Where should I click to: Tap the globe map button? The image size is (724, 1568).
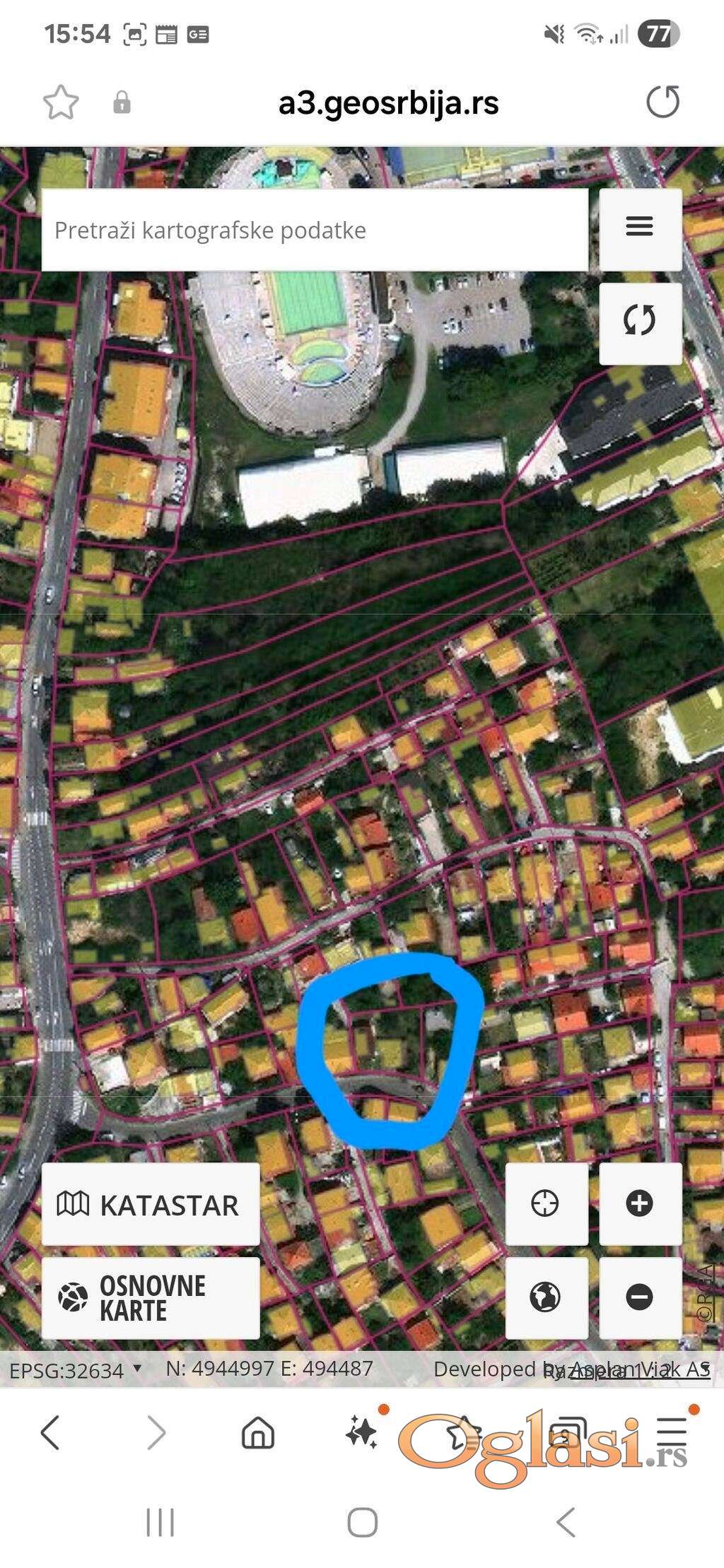[545, 1297]
